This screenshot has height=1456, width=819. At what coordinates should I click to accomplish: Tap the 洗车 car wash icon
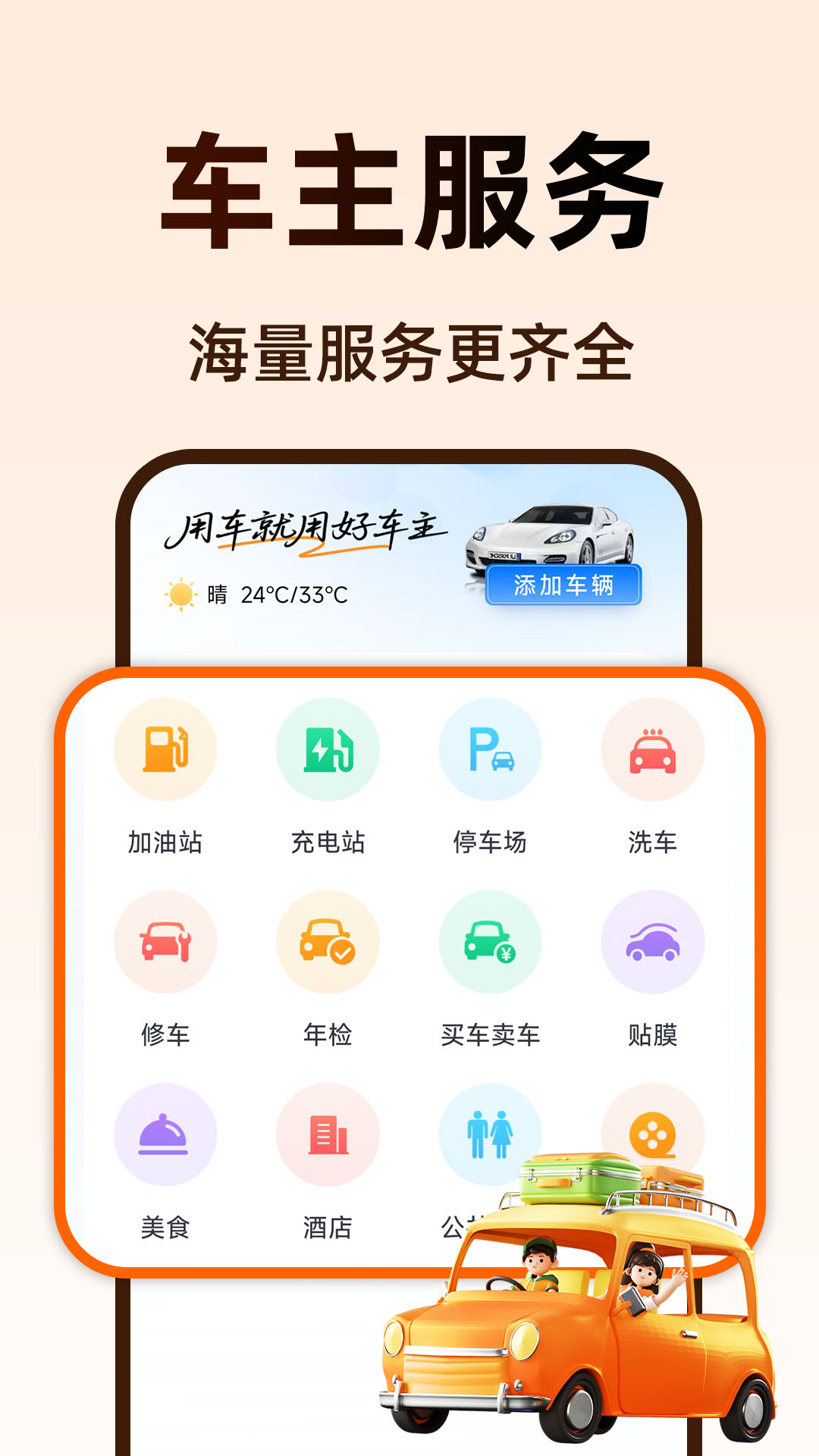click(652, 749)
